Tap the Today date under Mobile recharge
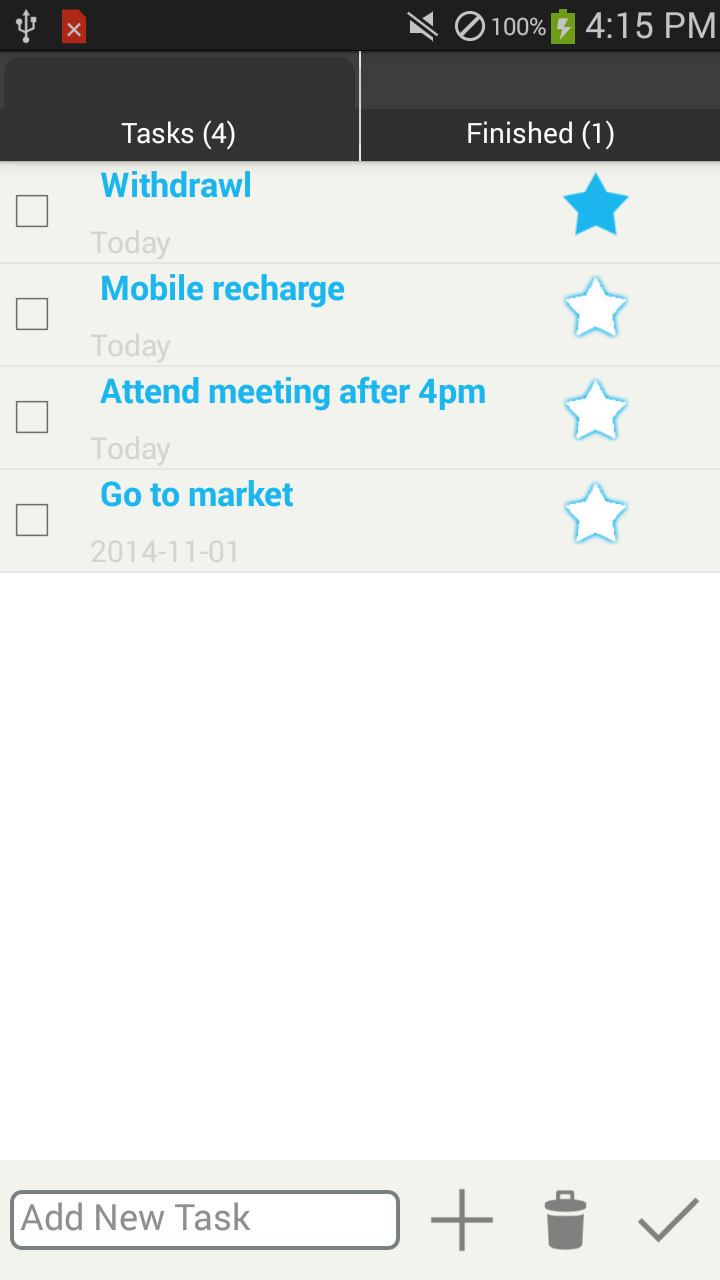The height and width of the screenshot is (1280, 720). pyautogui.click(x=130, y=345)
